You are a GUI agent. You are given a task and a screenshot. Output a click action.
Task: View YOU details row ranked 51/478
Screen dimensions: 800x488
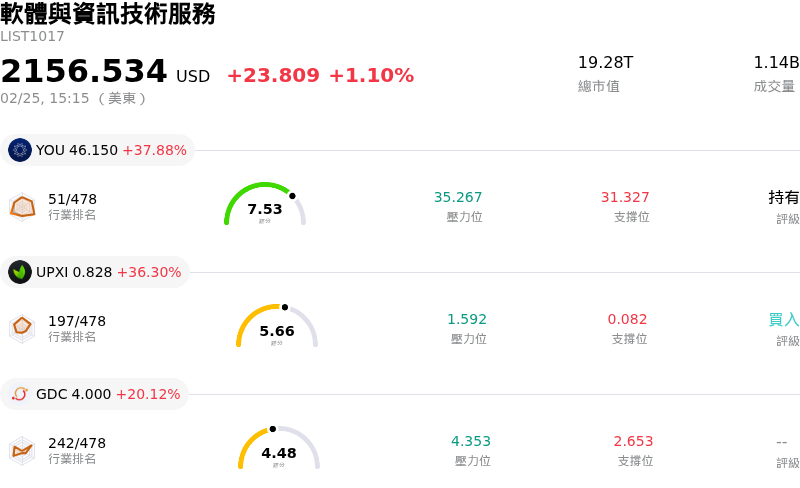400,206
